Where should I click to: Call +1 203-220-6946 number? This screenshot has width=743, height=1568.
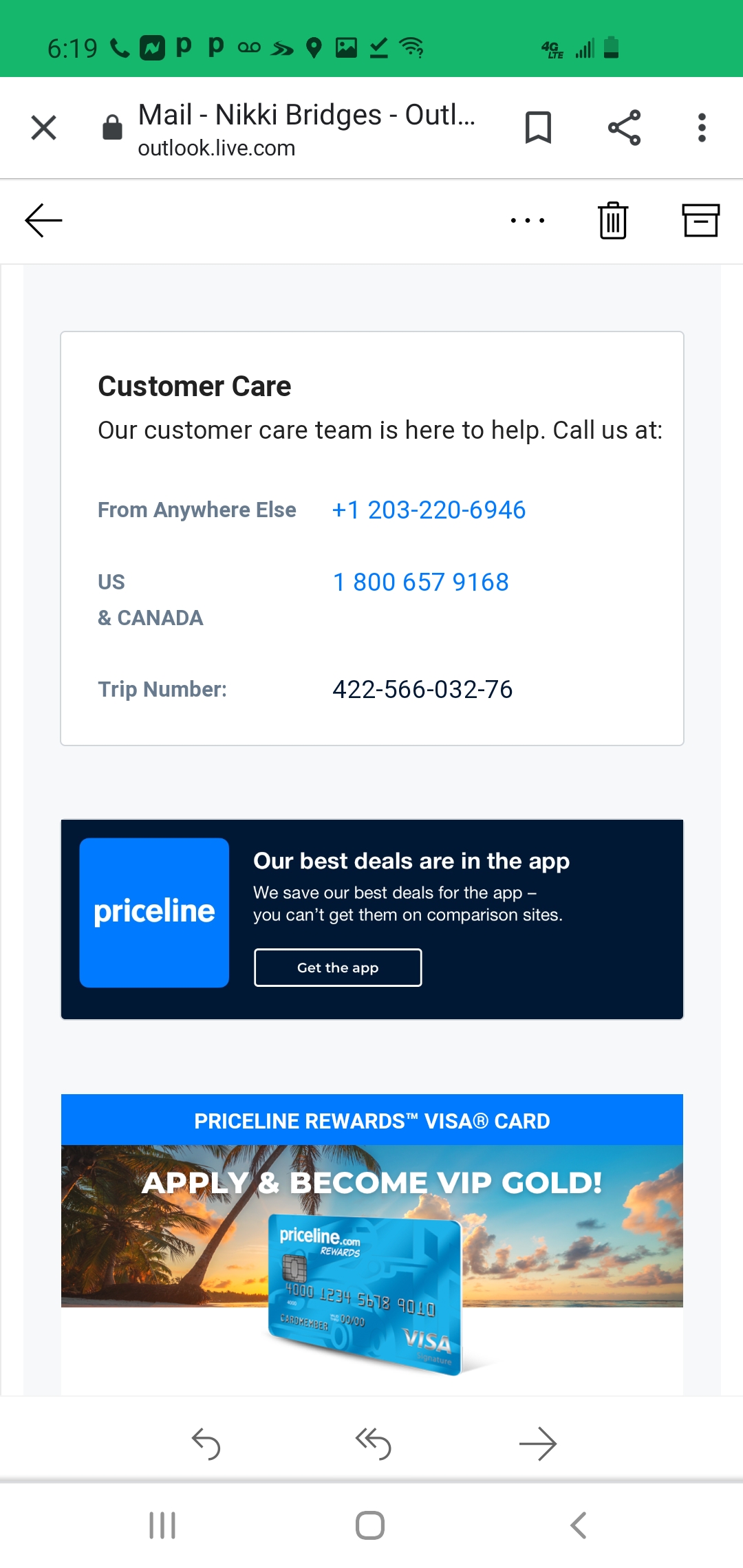[429, 510]
